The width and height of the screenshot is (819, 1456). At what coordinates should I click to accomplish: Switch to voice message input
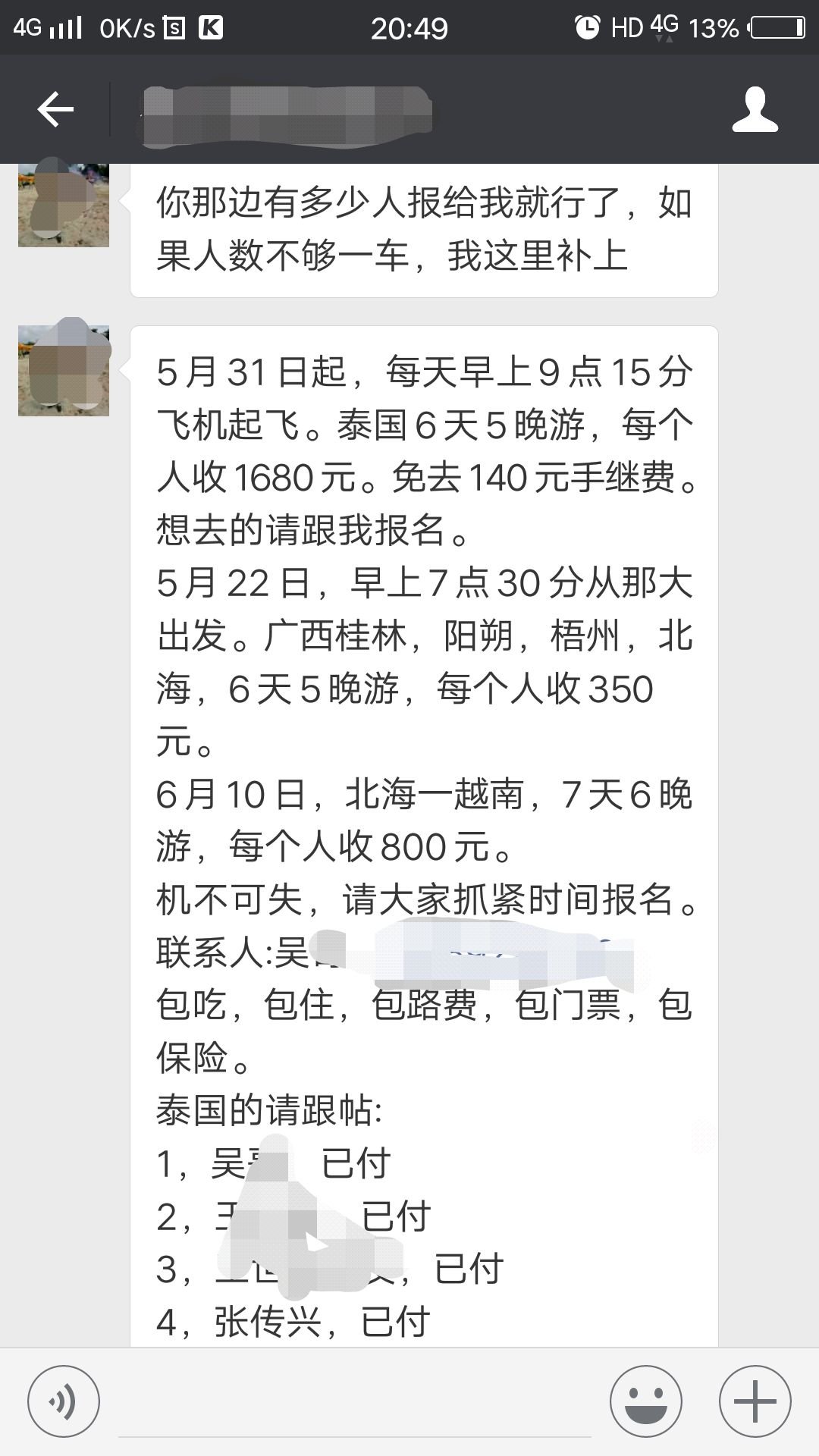(64, 1401)
